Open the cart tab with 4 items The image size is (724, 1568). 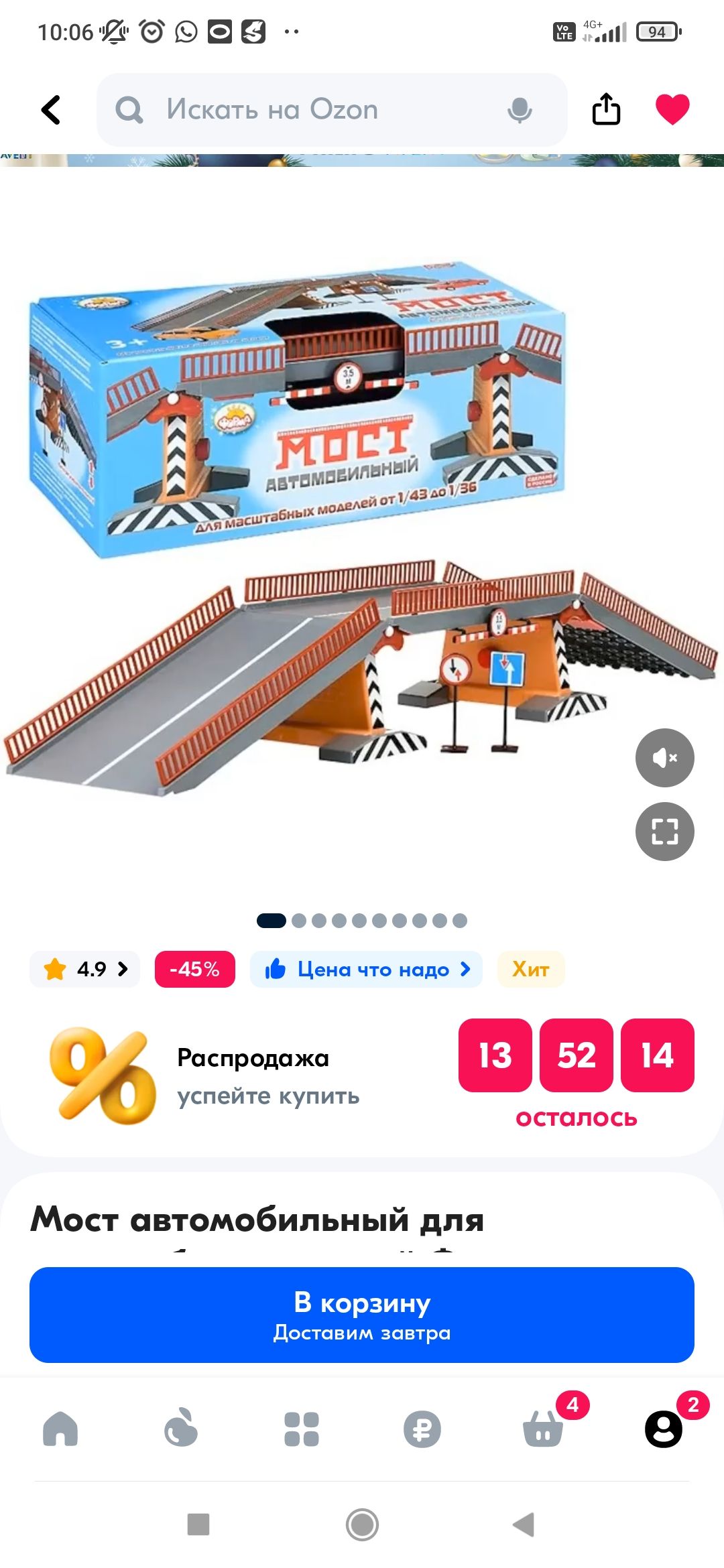tap(543, 1429)
